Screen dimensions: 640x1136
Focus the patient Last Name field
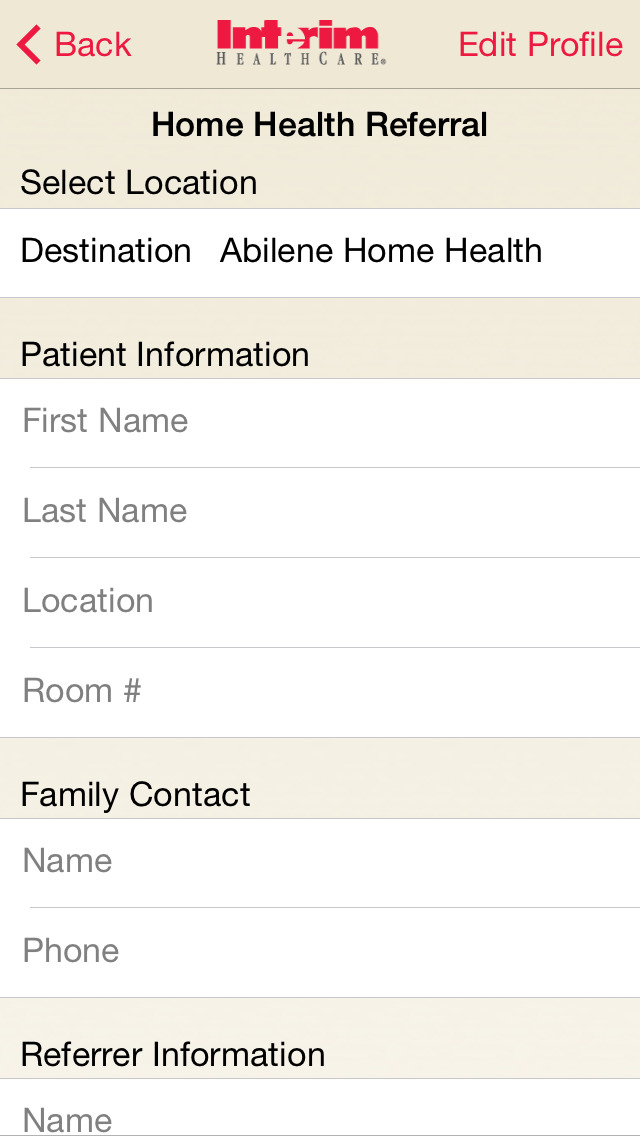click(x=320, y=512)
